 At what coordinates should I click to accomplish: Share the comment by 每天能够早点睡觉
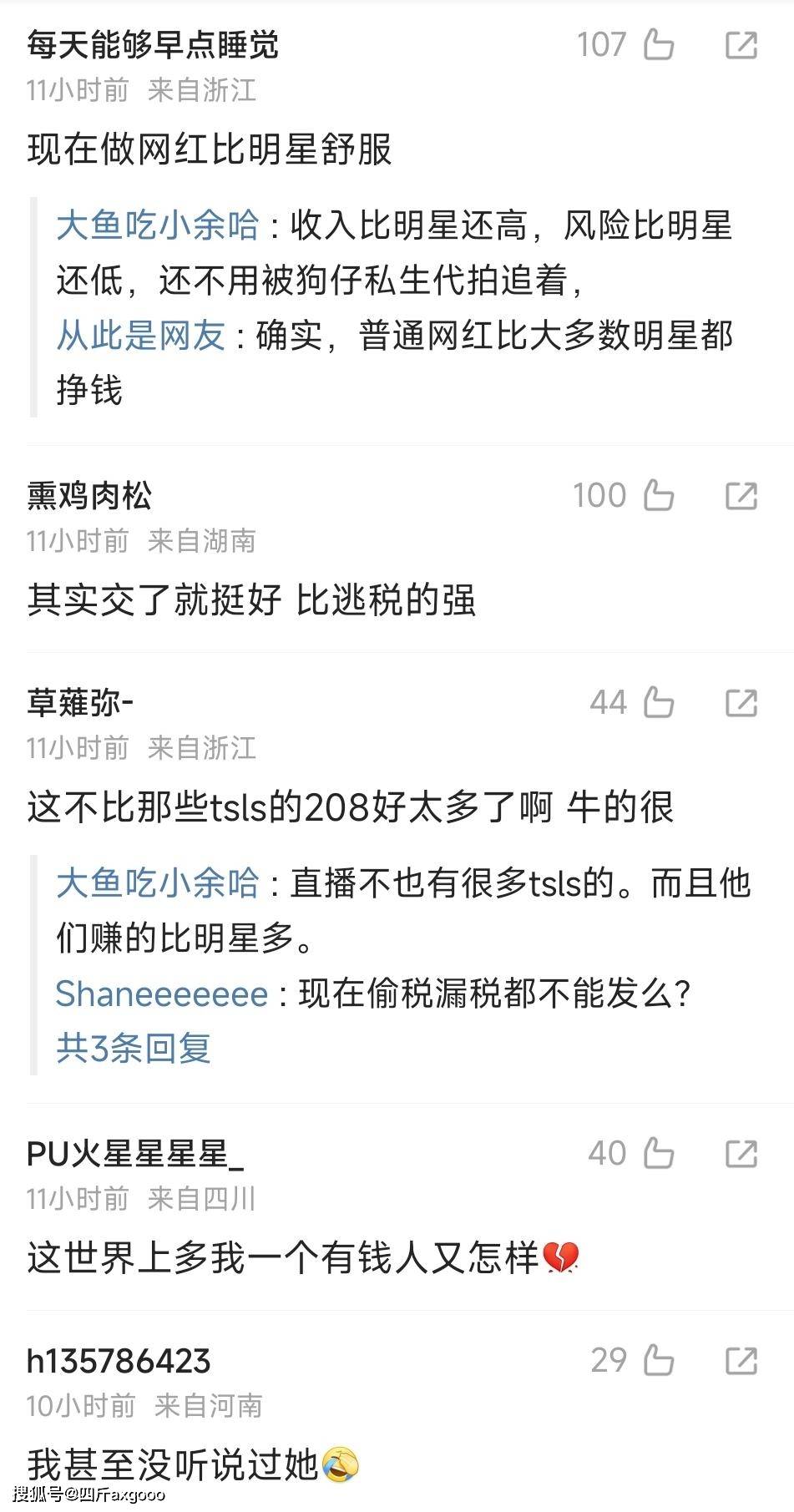[741, 45]
